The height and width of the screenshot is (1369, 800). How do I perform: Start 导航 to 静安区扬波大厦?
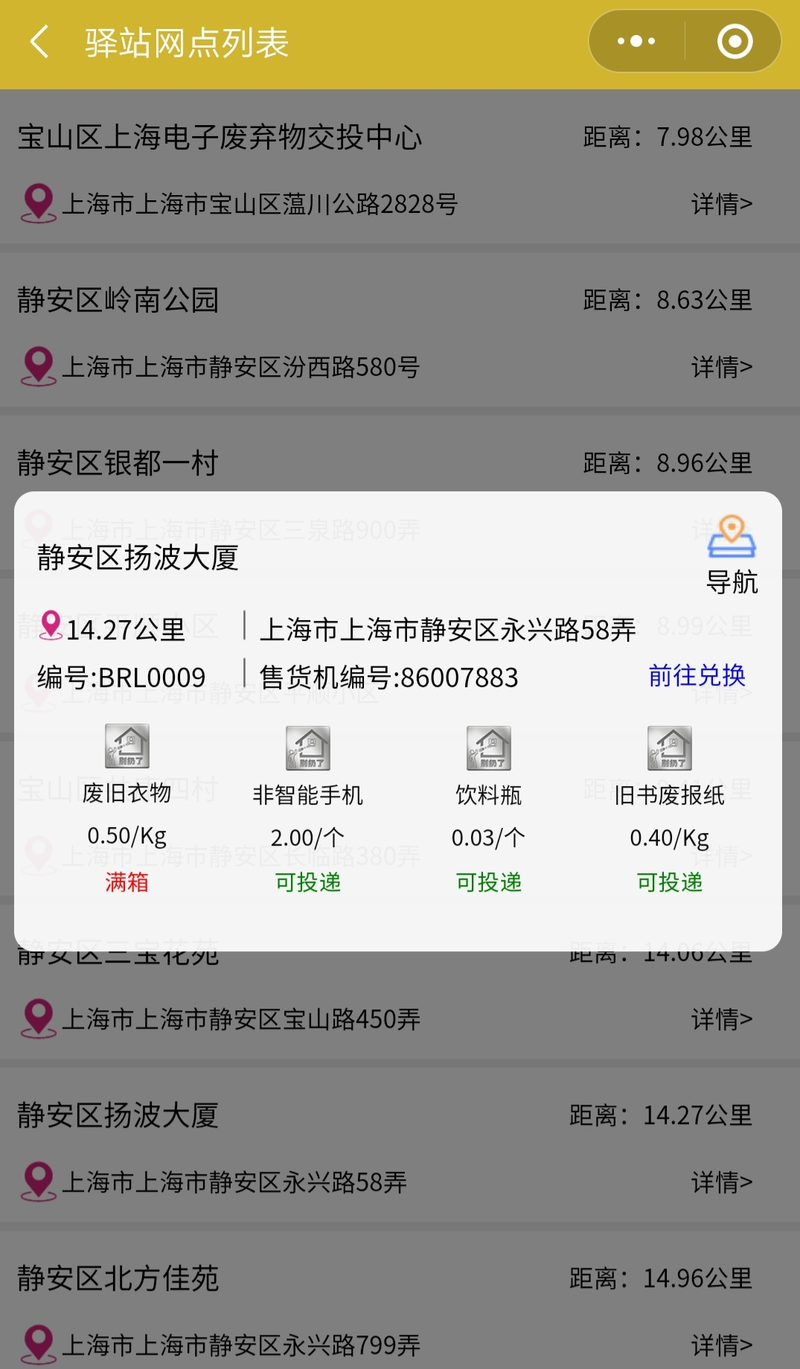(x=732, y=555)
